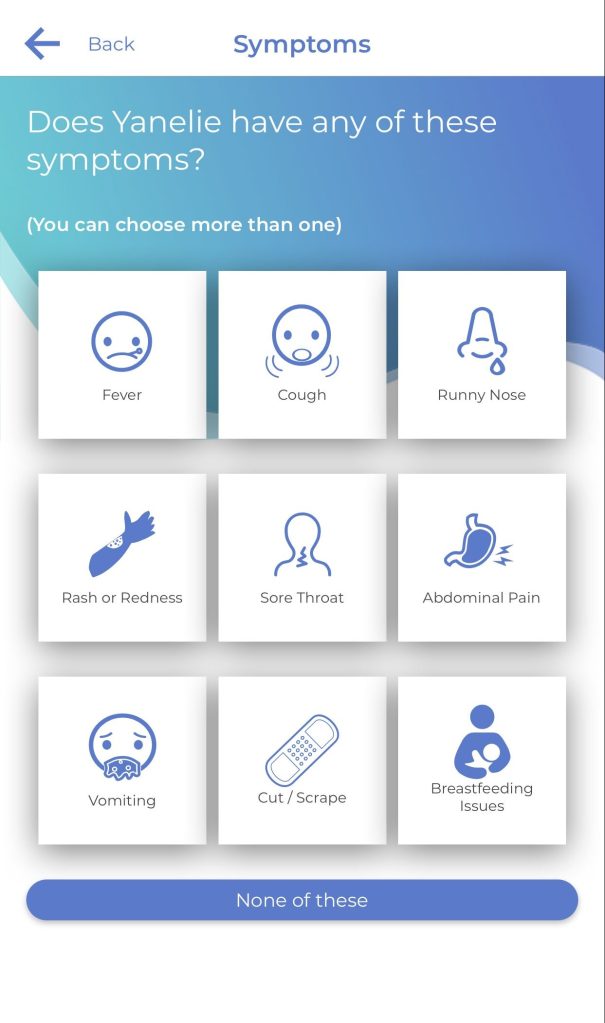Mark Runny Nose as a symptom
The width and height of the screenshot is (605, 1023).
coord(482,355)
